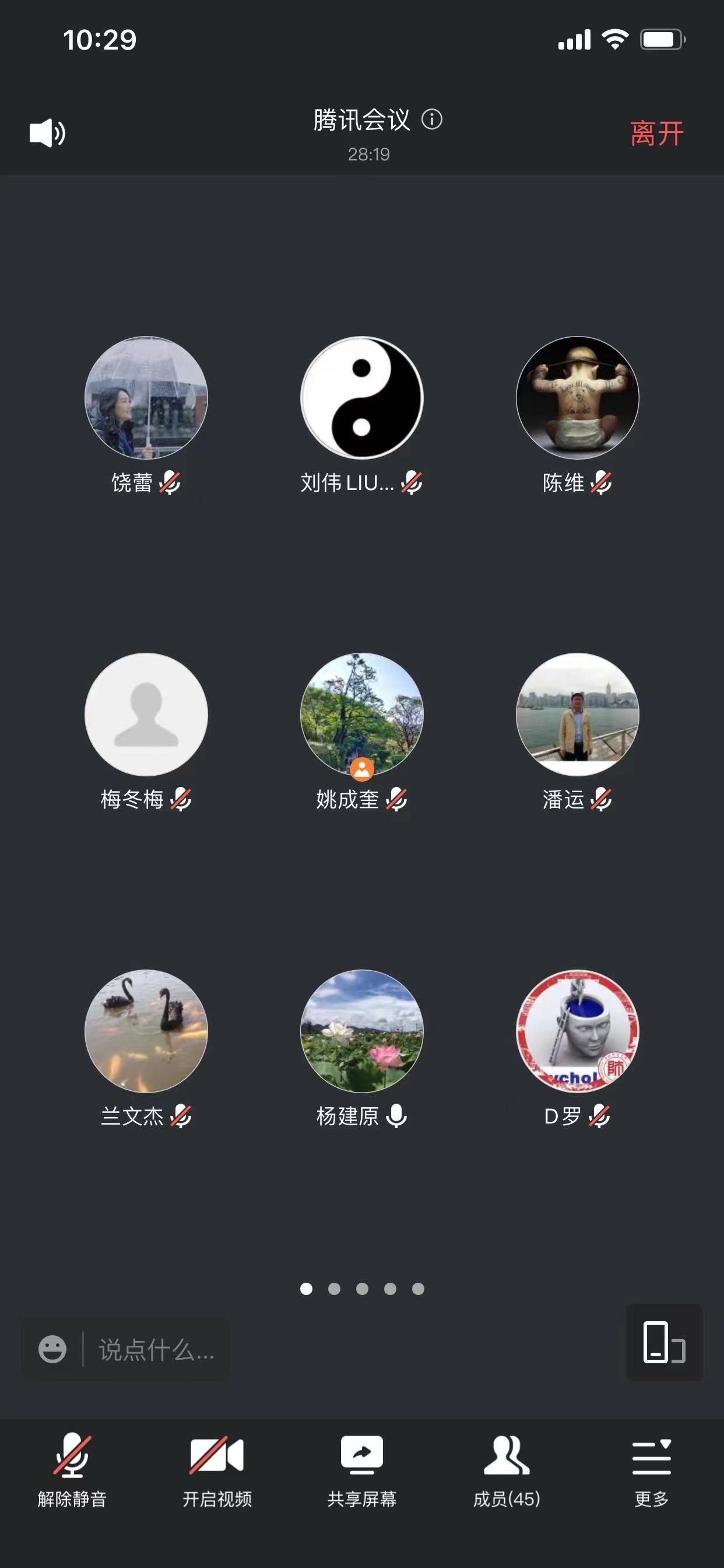The image size is (724, 1568).
Task: Select 潘运's participant tile
Action: click(577, 714)
